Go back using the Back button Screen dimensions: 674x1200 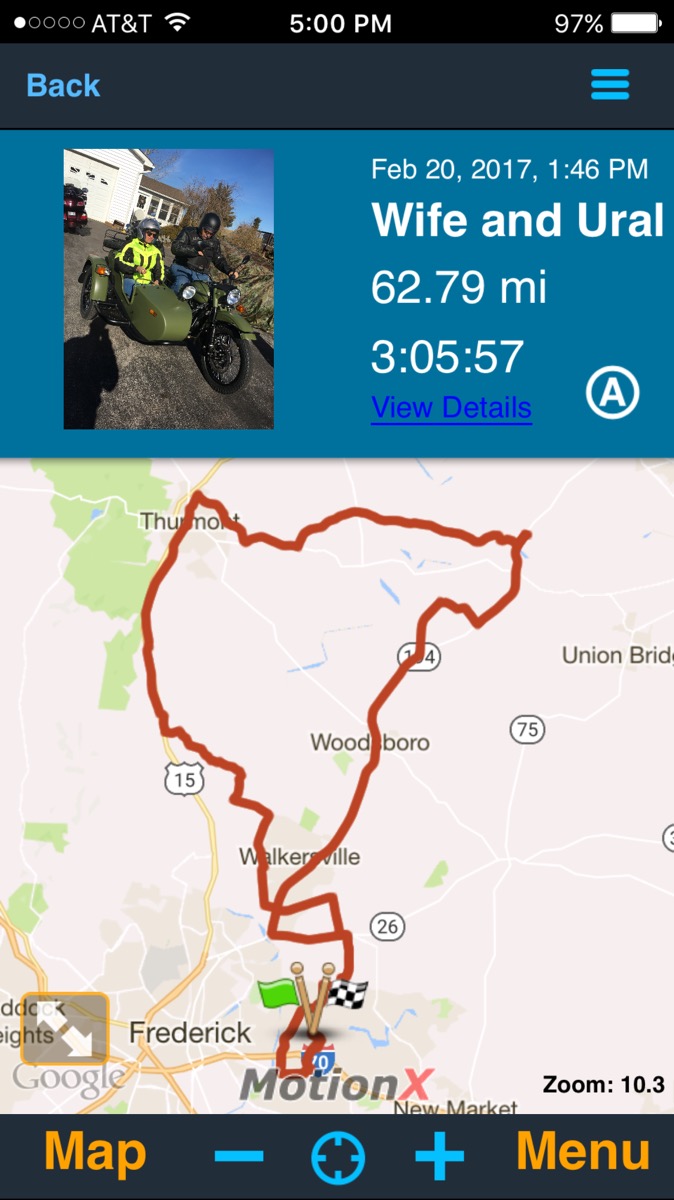pyautogui.click(x=63, y=86)
